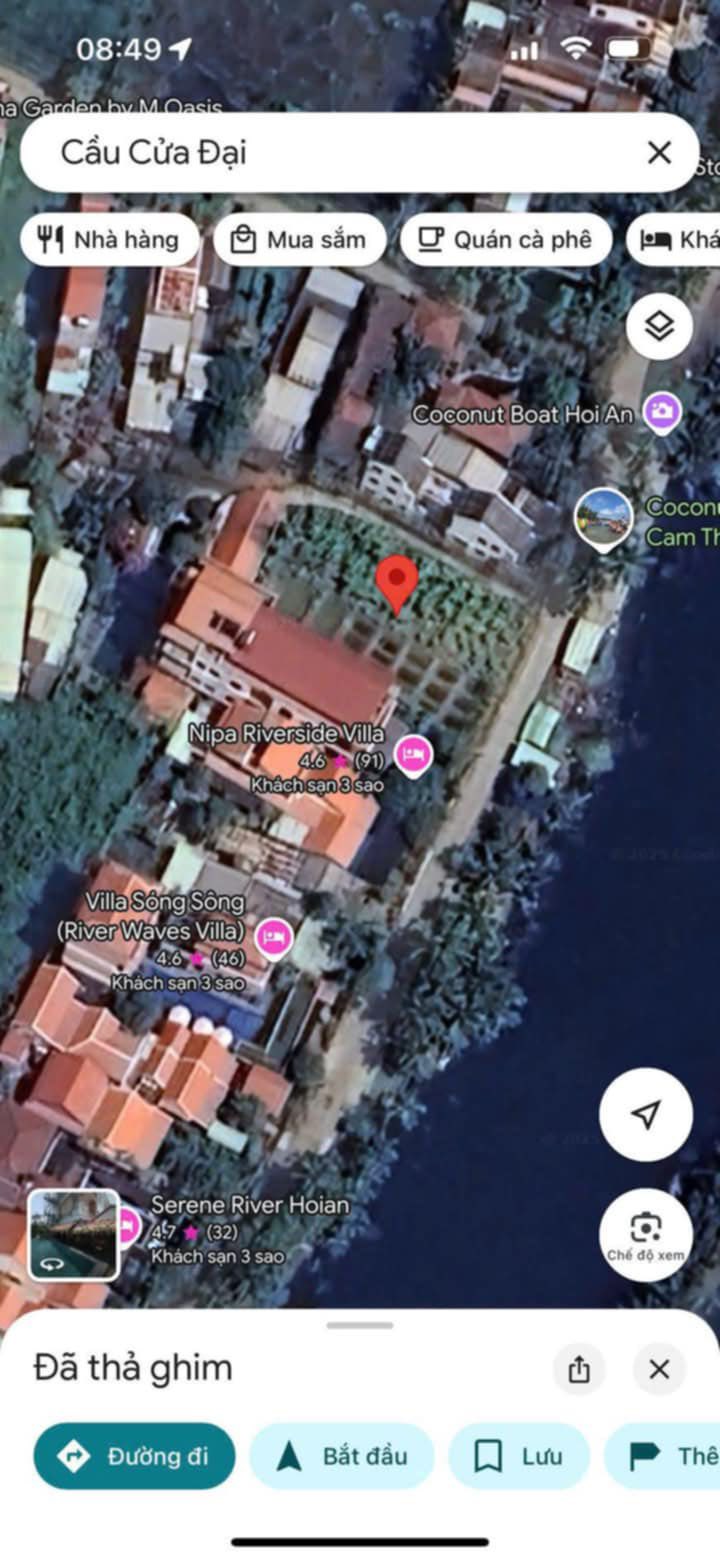Open the Cầu Cửa Đại search field
Image resolution: width=720 pixels, height=1560 pixels.
(330, 153)
